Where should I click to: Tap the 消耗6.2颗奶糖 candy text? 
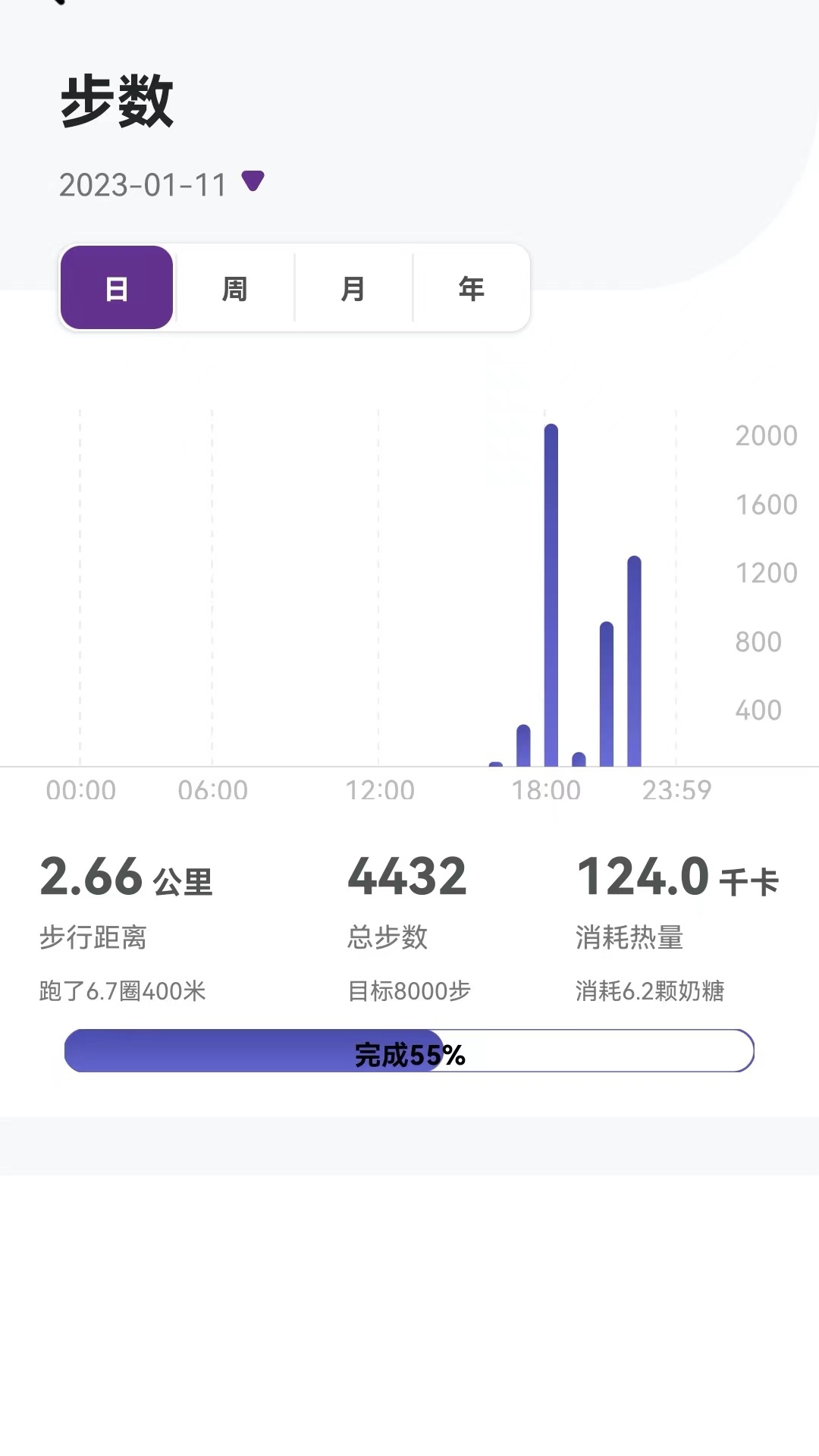(x=651, y=990)
